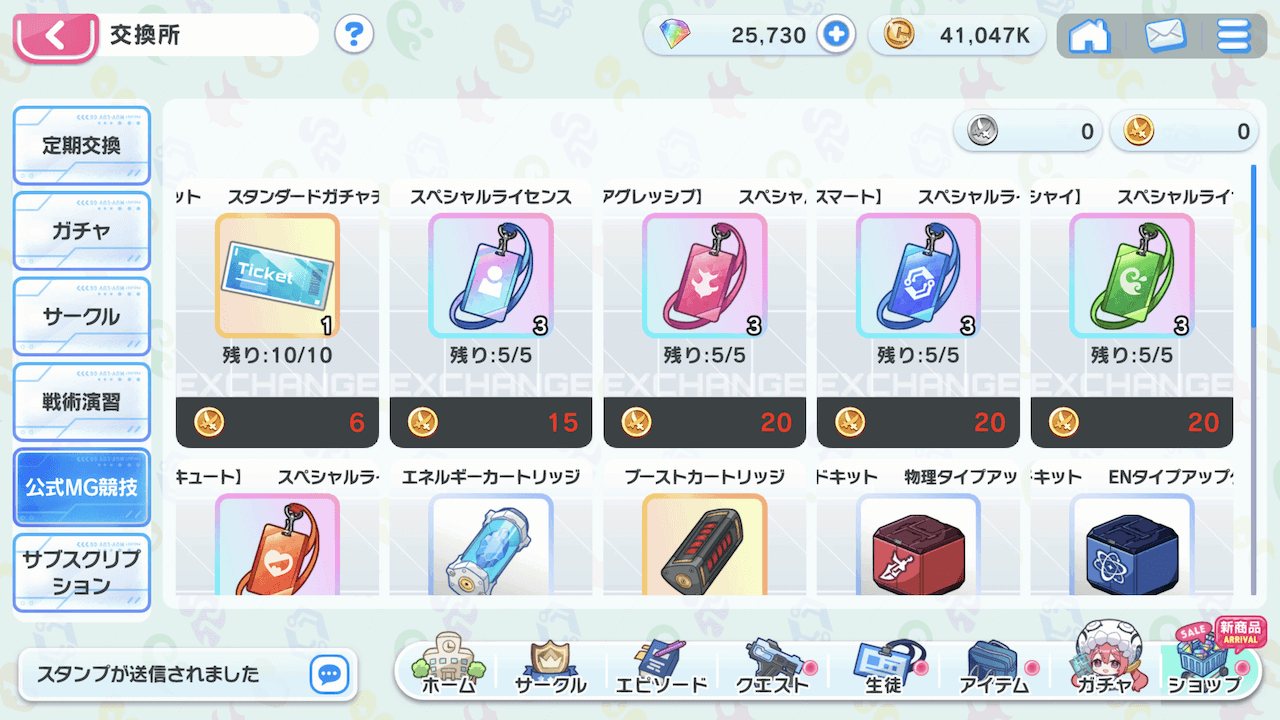Viewport: 1280px width, 720px height.
Task: Open the chat stamp button
Action: pyautogui.click(x=329, y=674)
